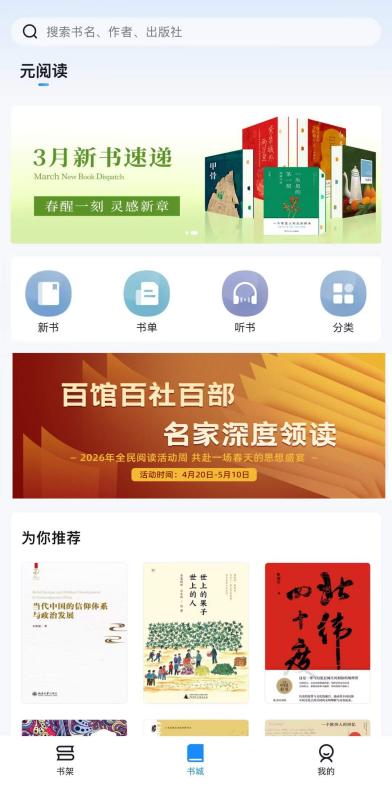View the book 世上的果子 世上的人

tap(196, 633)
